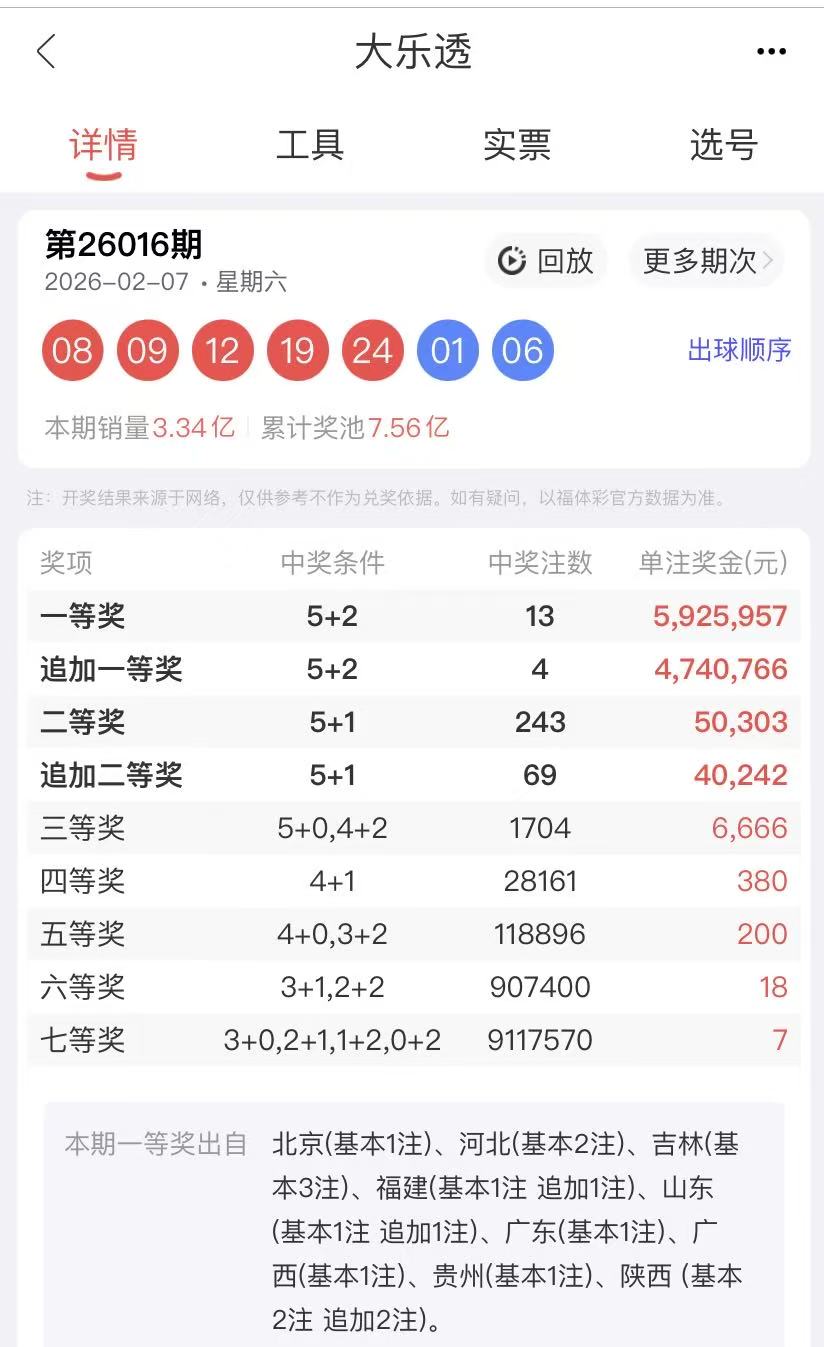
Task: Open 更多期次 to see more draws
Action: (x=707, y=261)
